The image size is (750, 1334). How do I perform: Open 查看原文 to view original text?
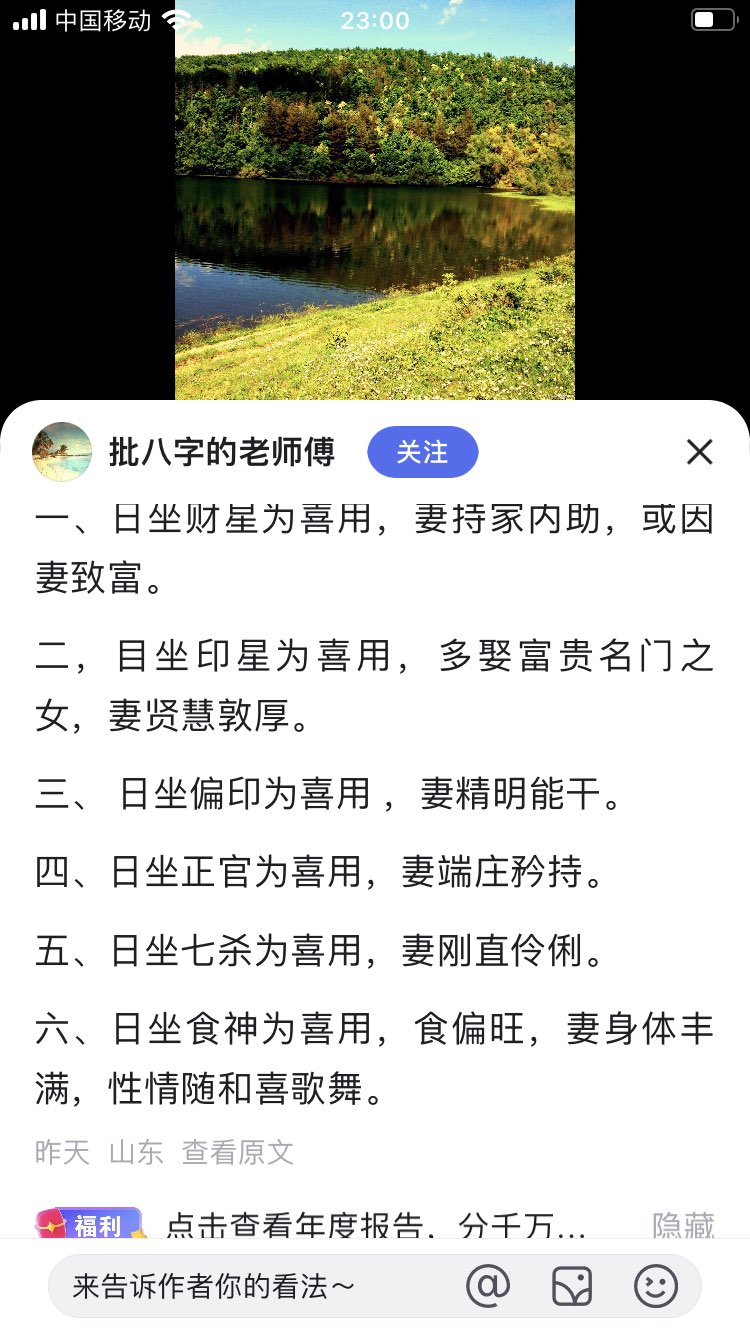[238, 1152]
